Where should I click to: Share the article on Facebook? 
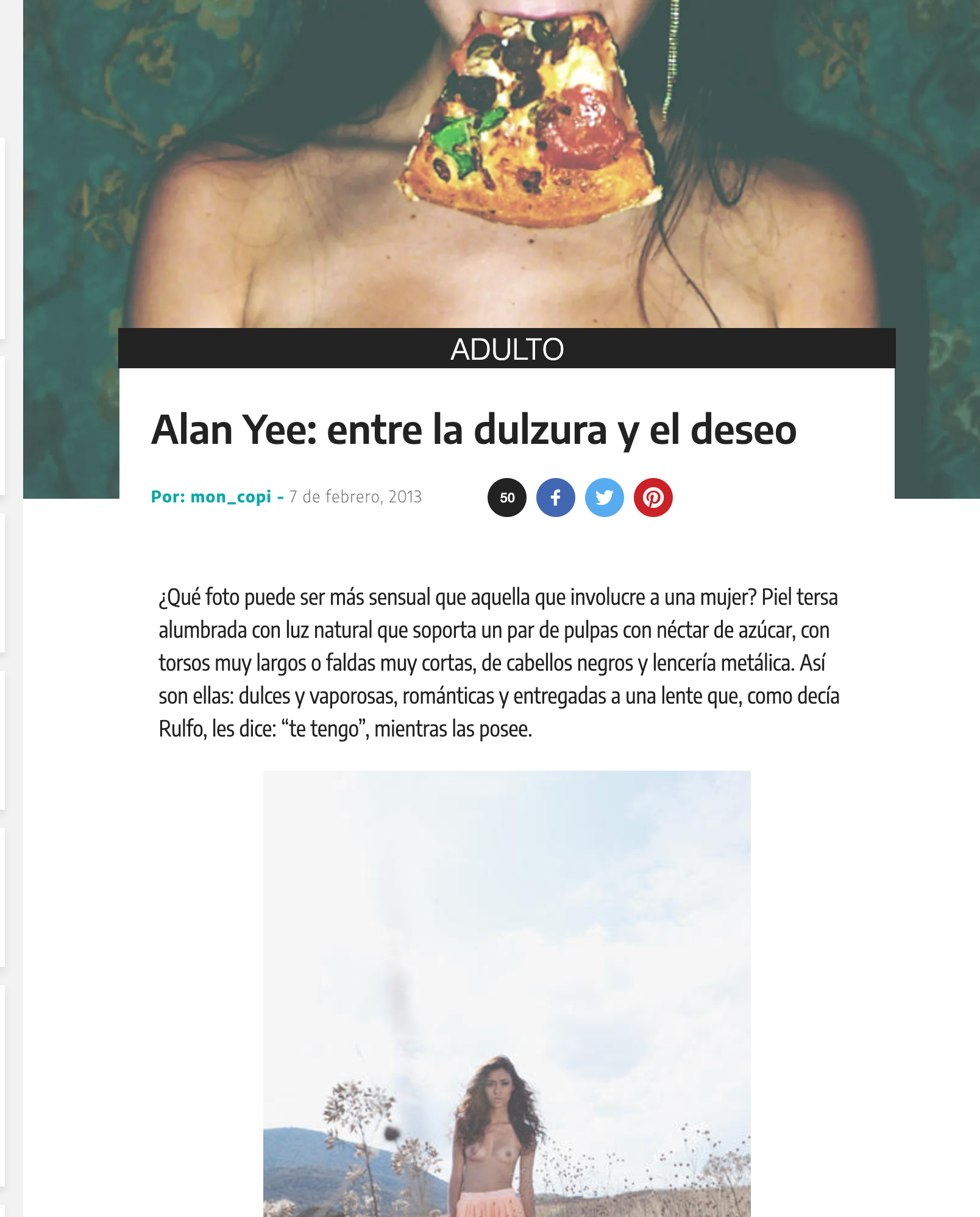coord(555,498)
